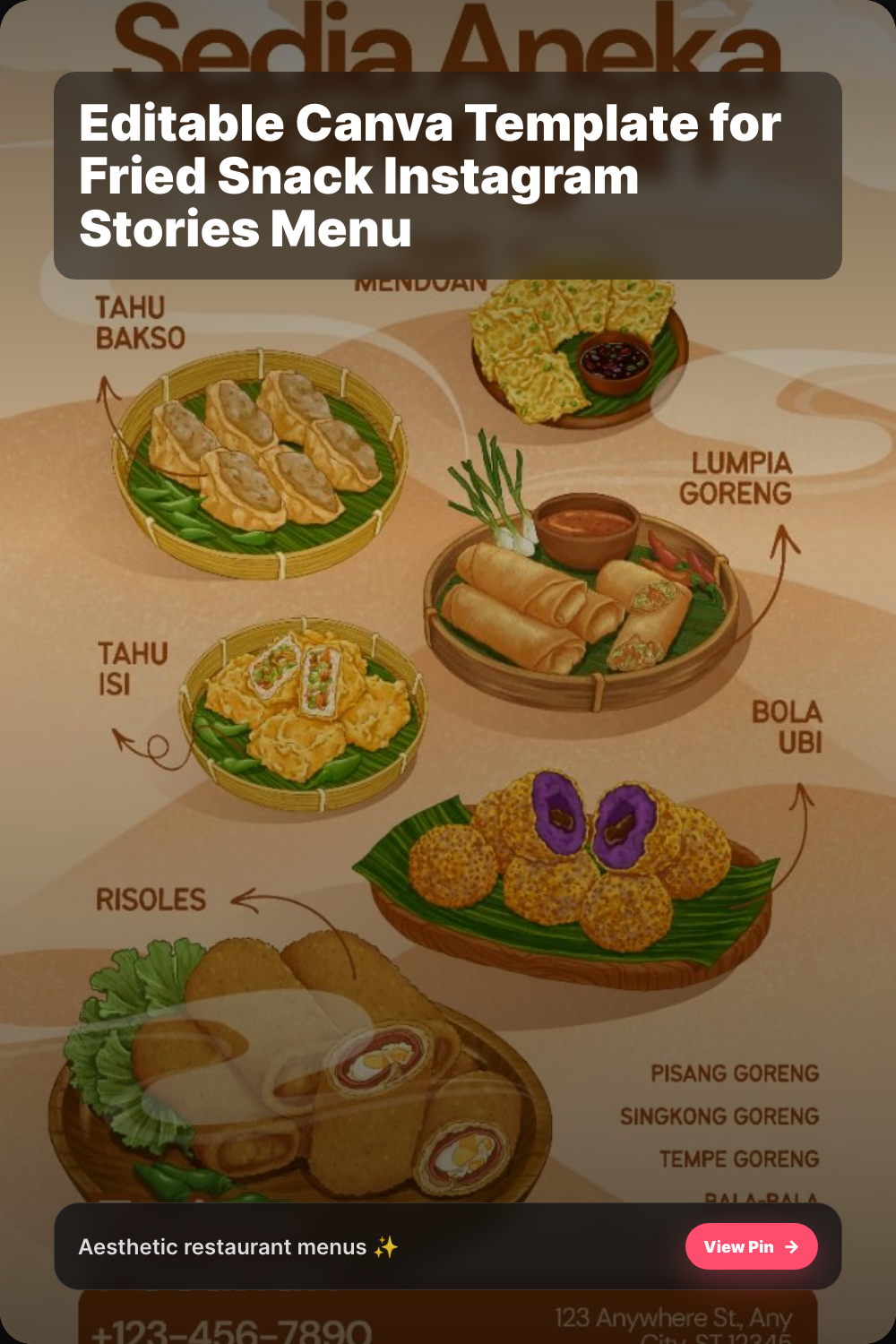Open the fried snack menu pin image
This screenshot has width=896, height=1344.
pos(448,717)
